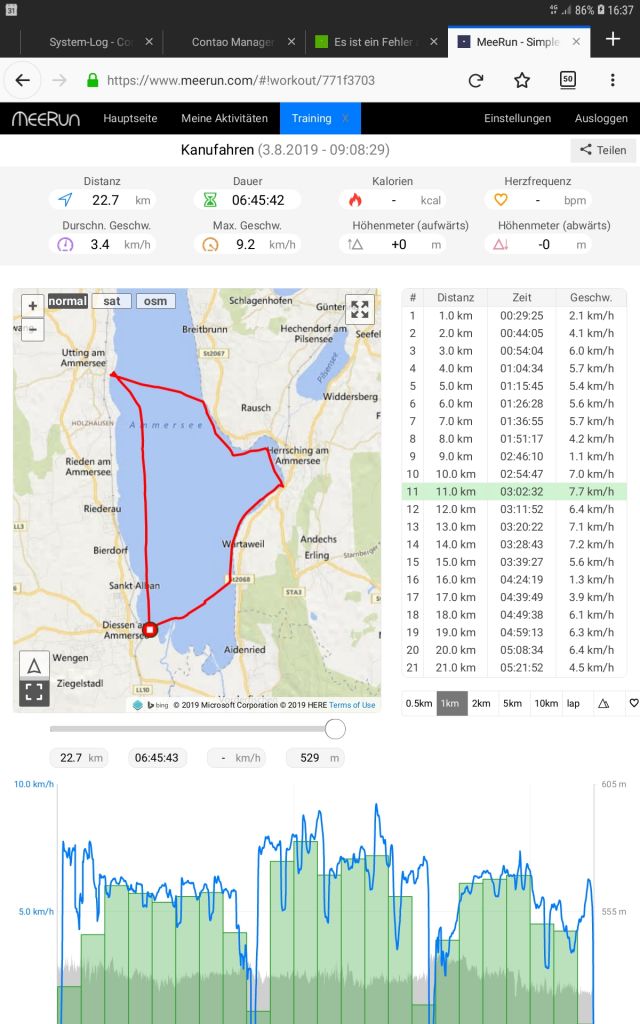This screenshot has width=640, height=1024.
Task: Bookmark this page with the star icon
Action: pyautogui.click(x=522, y=80)
